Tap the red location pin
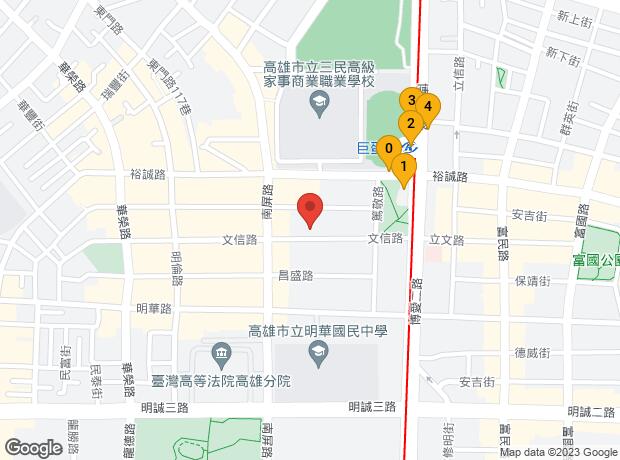Viewport: 620px width, 460px height. 310,210
